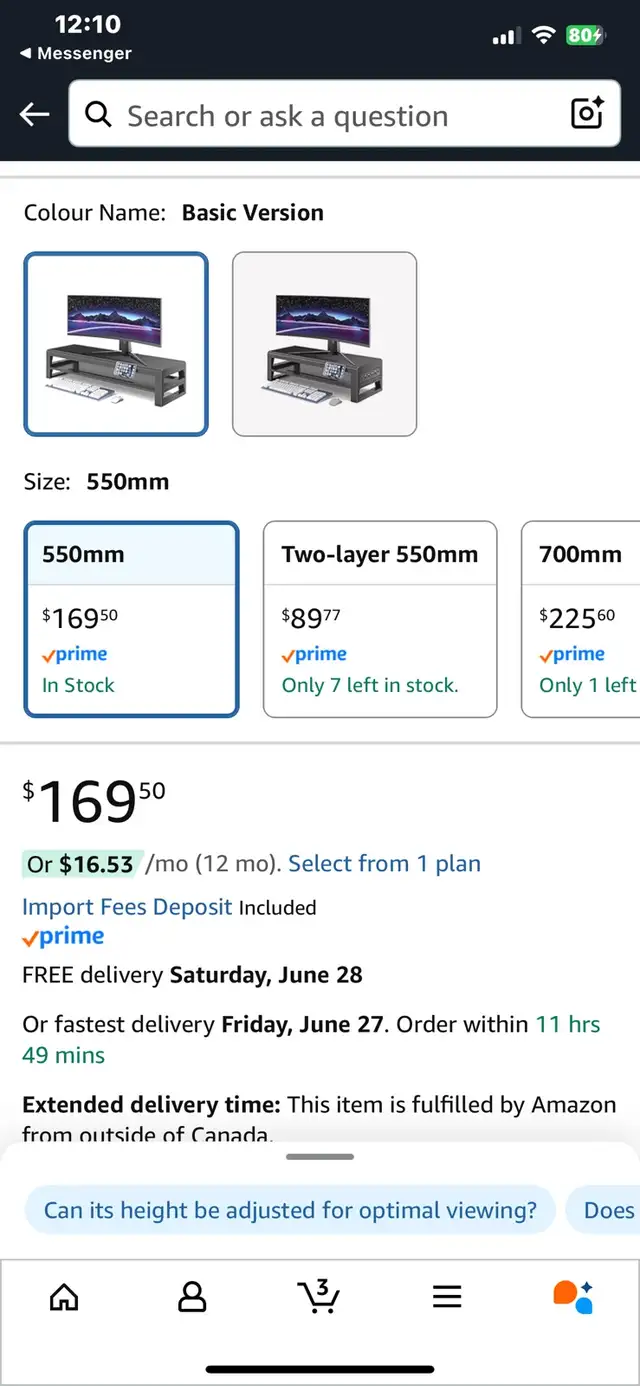Open camera lens search icon
Image resolution: width=640 pixels, height=1386 pixels.
point(588,114)
